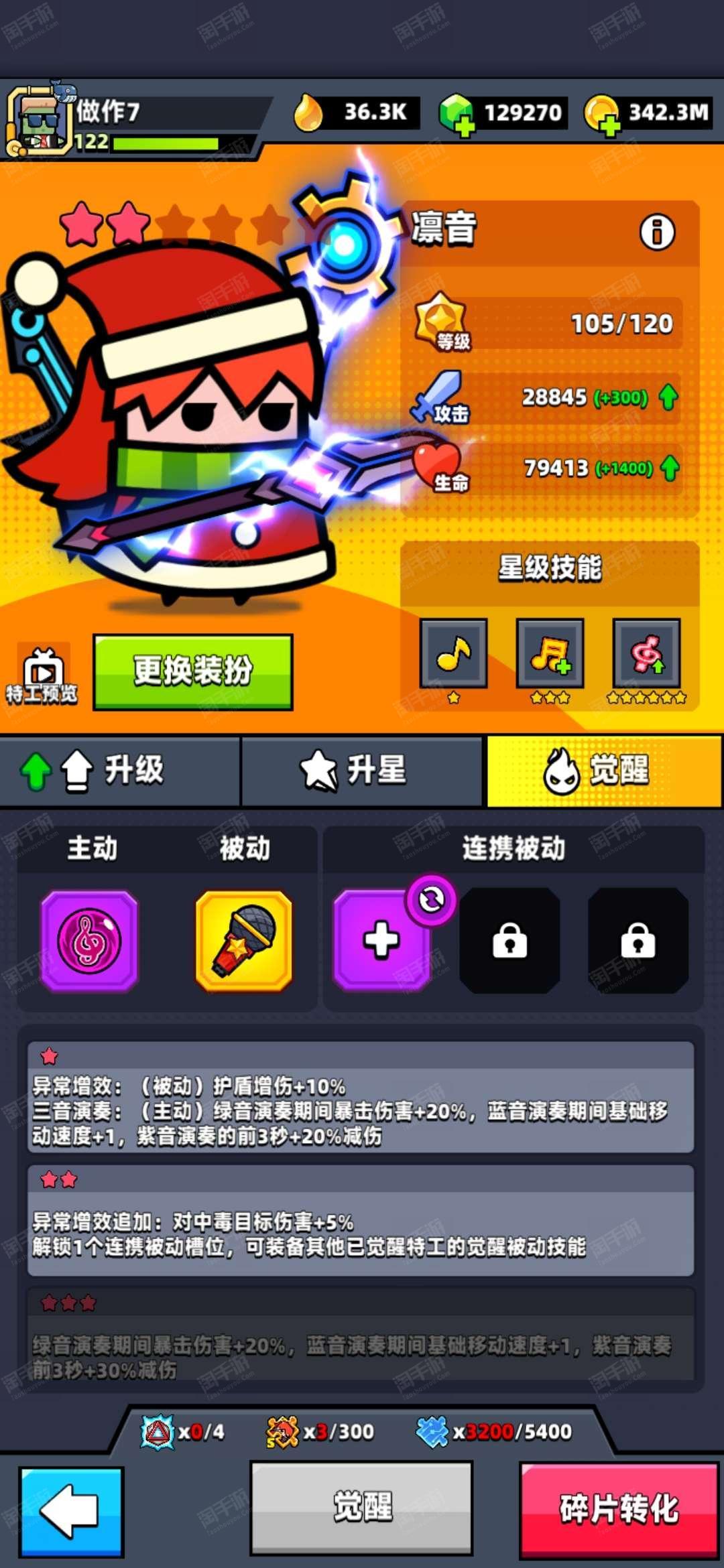Open the 主动 treble clef skill

tap(89, 940)
